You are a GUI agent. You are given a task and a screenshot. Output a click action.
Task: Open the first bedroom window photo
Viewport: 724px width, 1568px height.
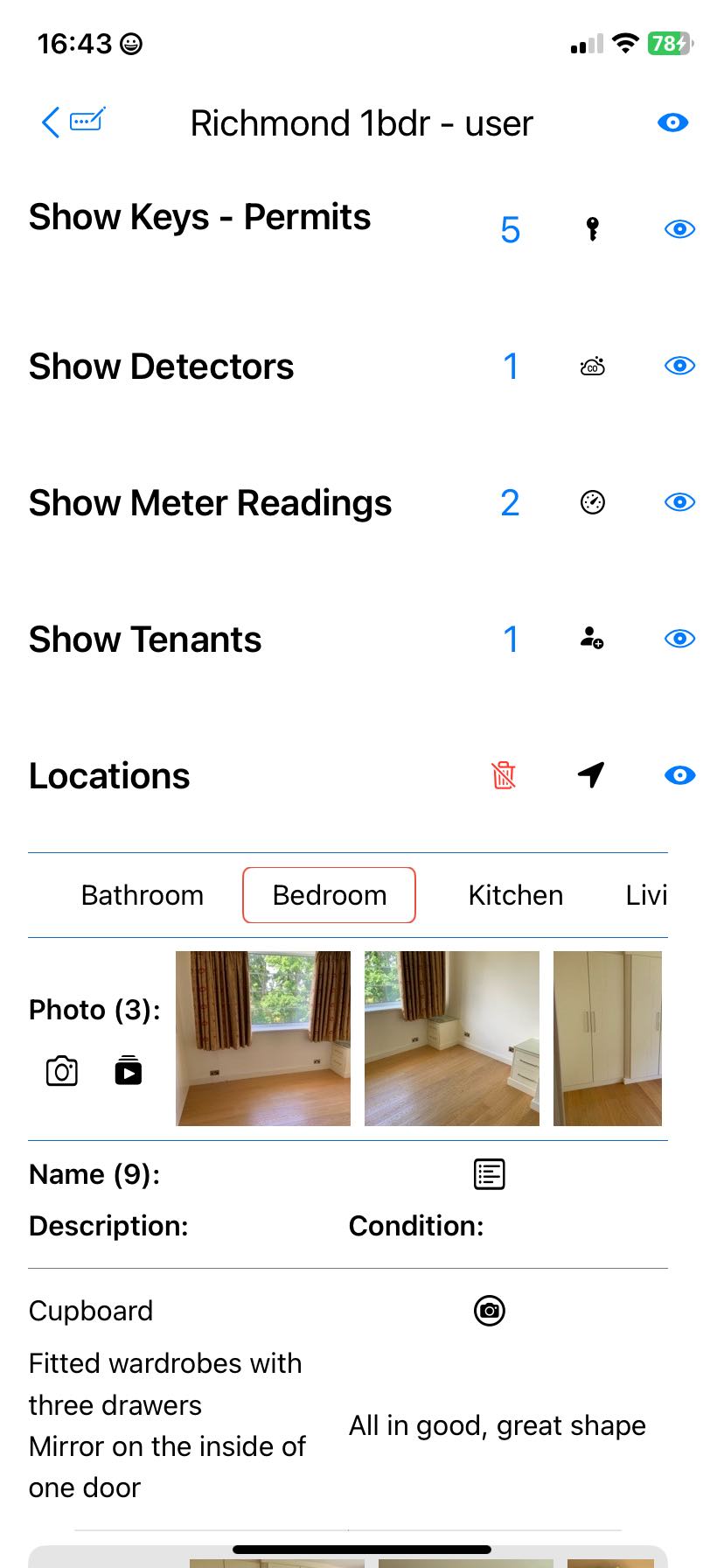pyautogui.click(x=263, y=1038)
